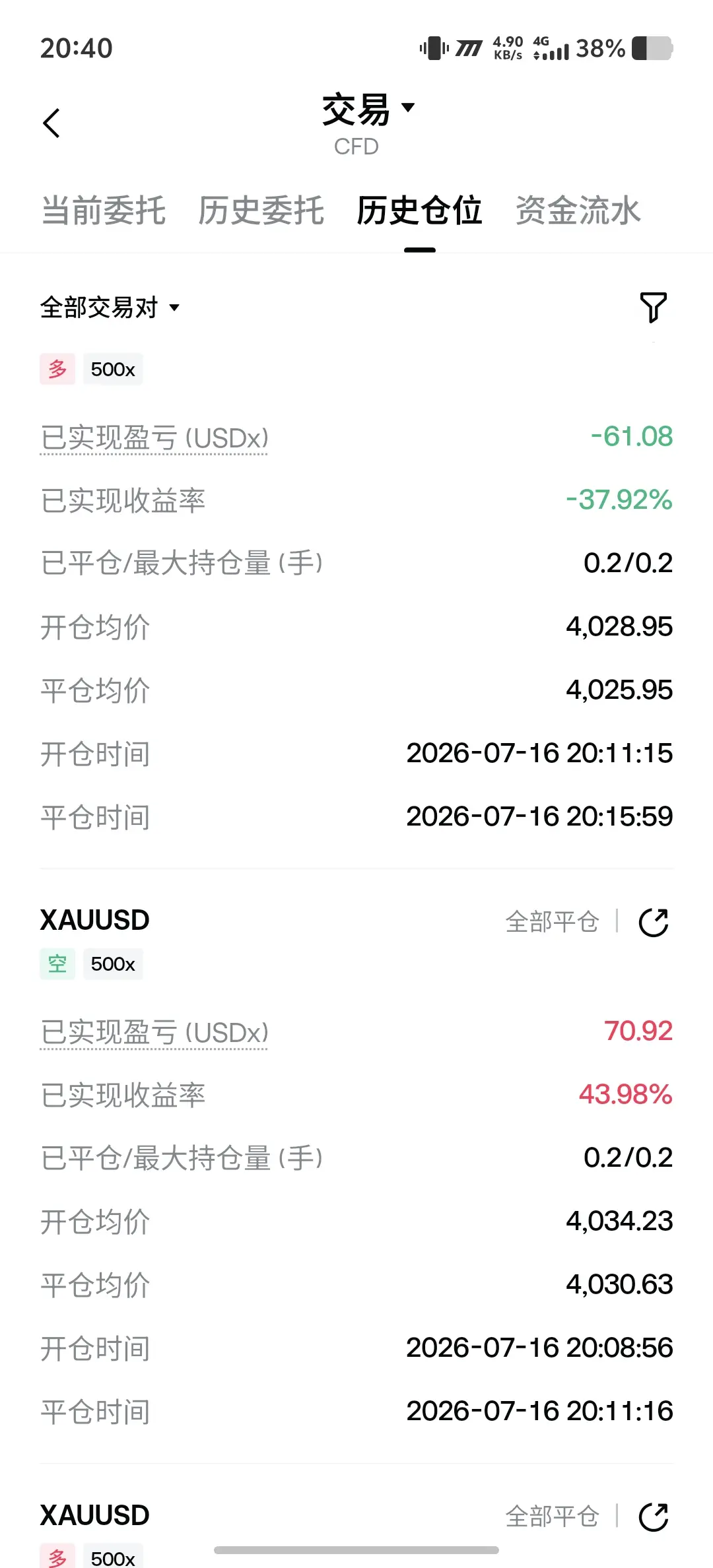Tap the underlined 已实现盈亏 label showing 70.92

pos(154,1033)
